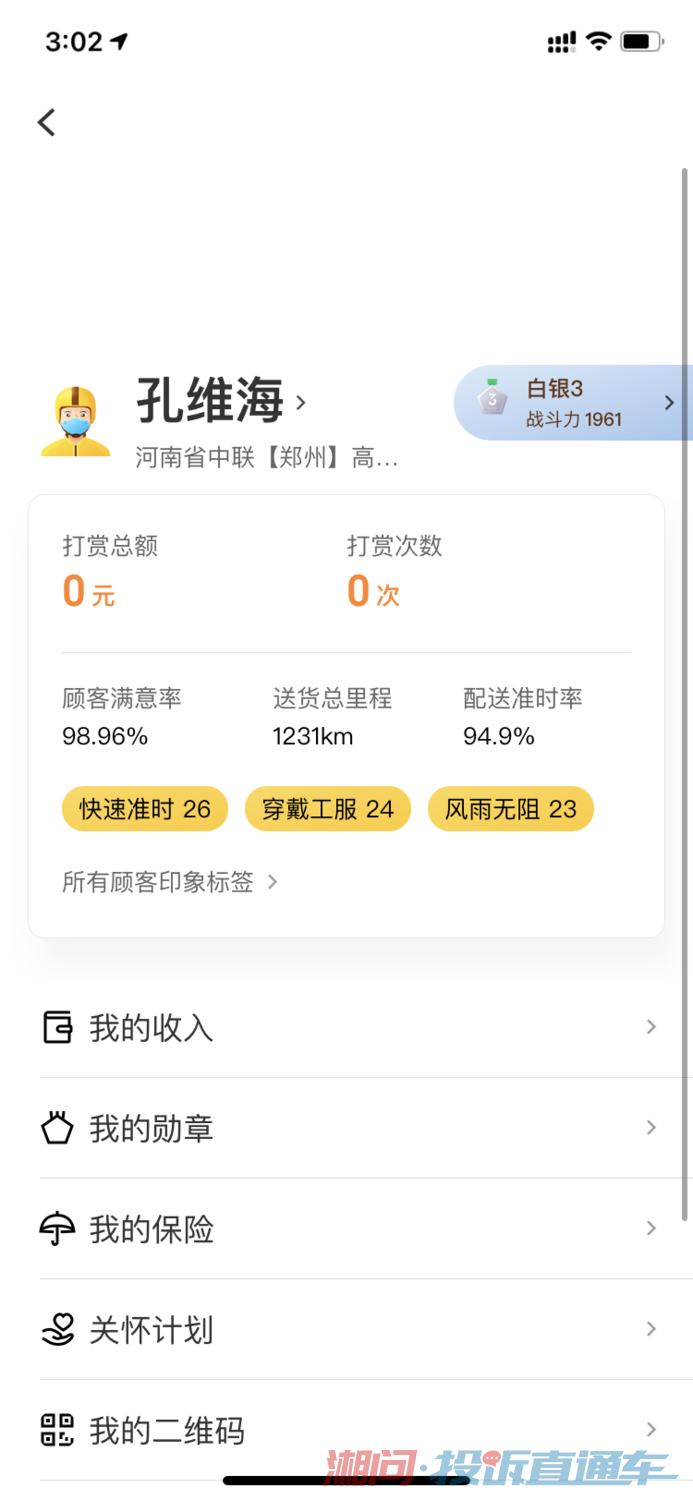Tap the rider avatar picture
Screen dimensions: 693x1500
click(76, 421)
